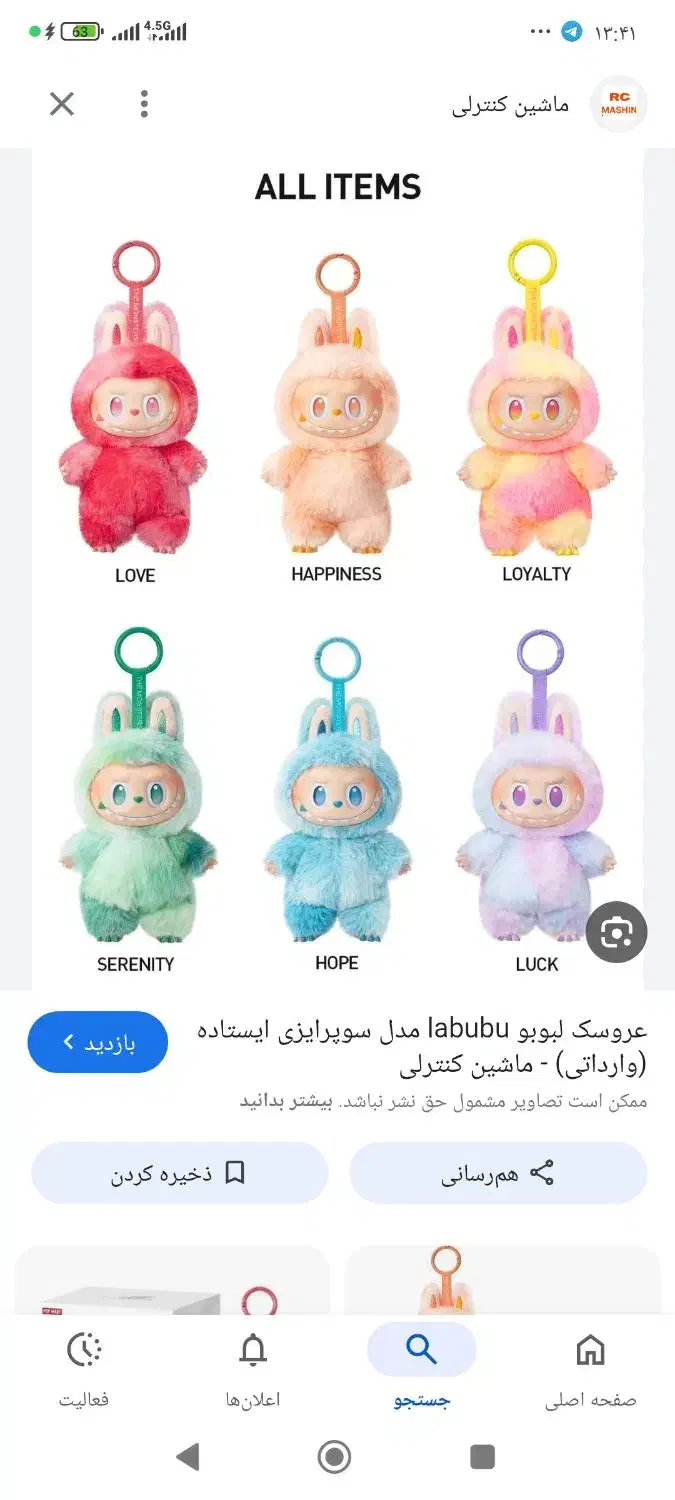Tap the بازدید visit button
This screenshot has height=1500, width=675.
coord(98,1042)
